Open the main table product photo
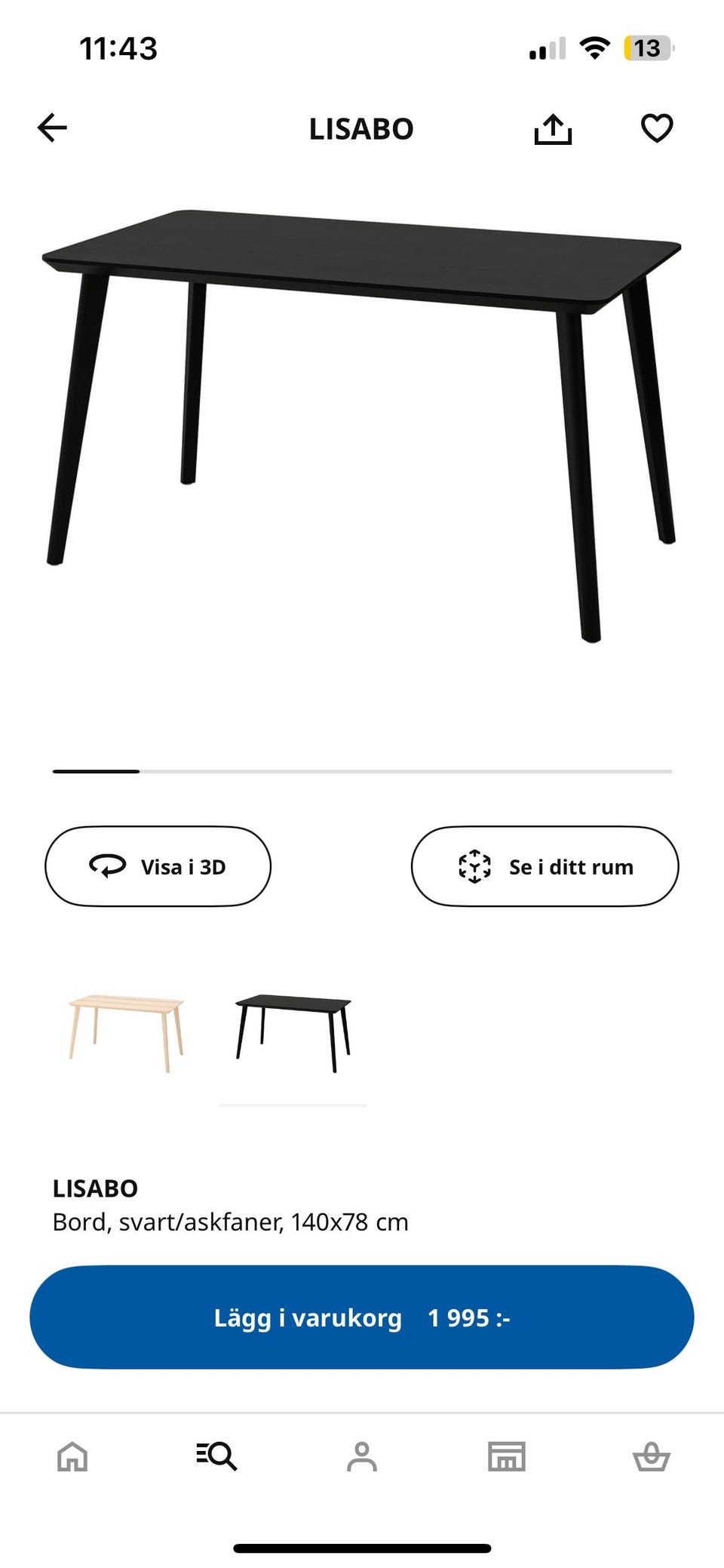The image size is (724, 1568). click(x=362, y=423)
